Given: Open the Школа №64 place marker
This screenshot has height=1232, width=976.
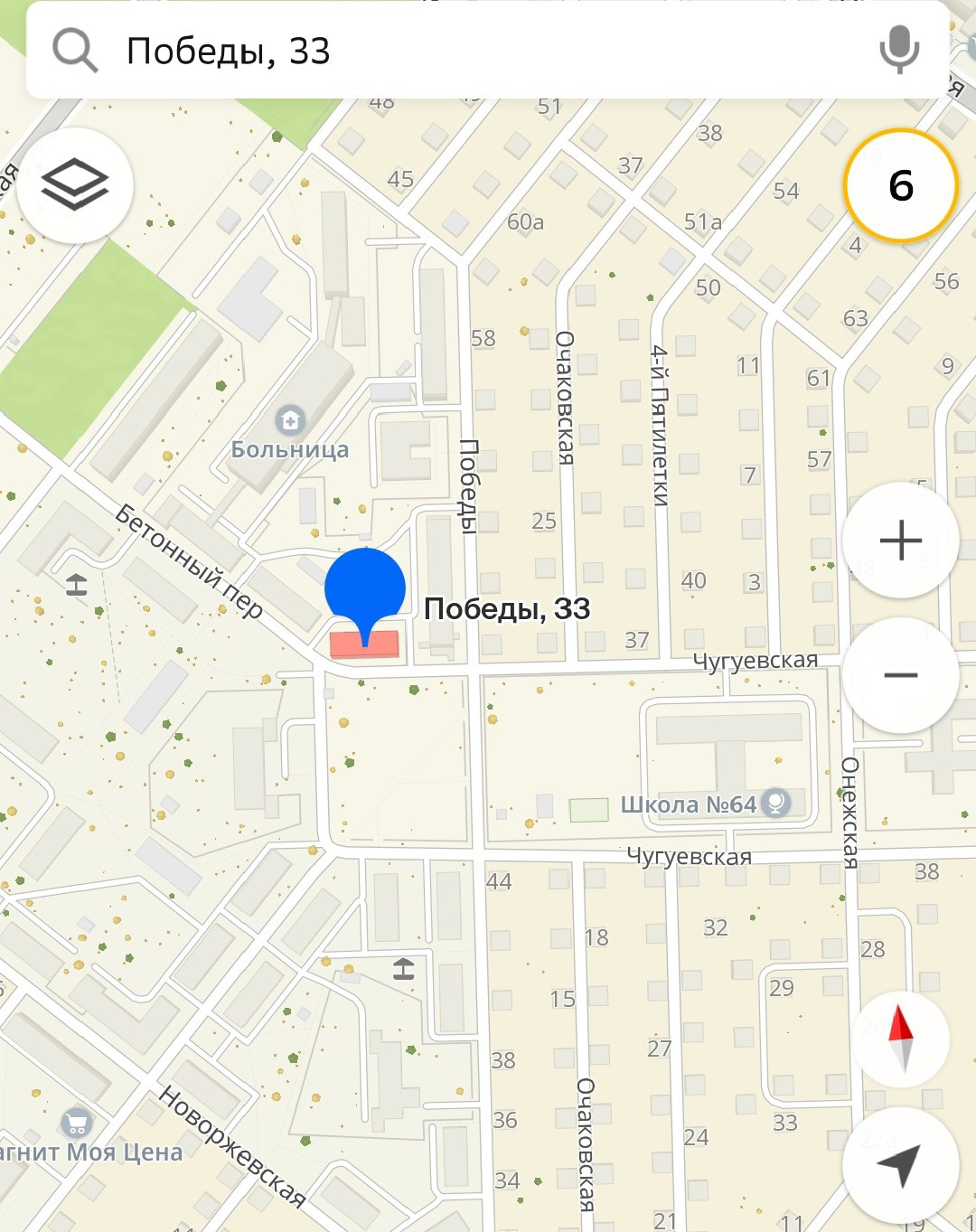Looking at the screenshot, I should [x=775, y=803].
